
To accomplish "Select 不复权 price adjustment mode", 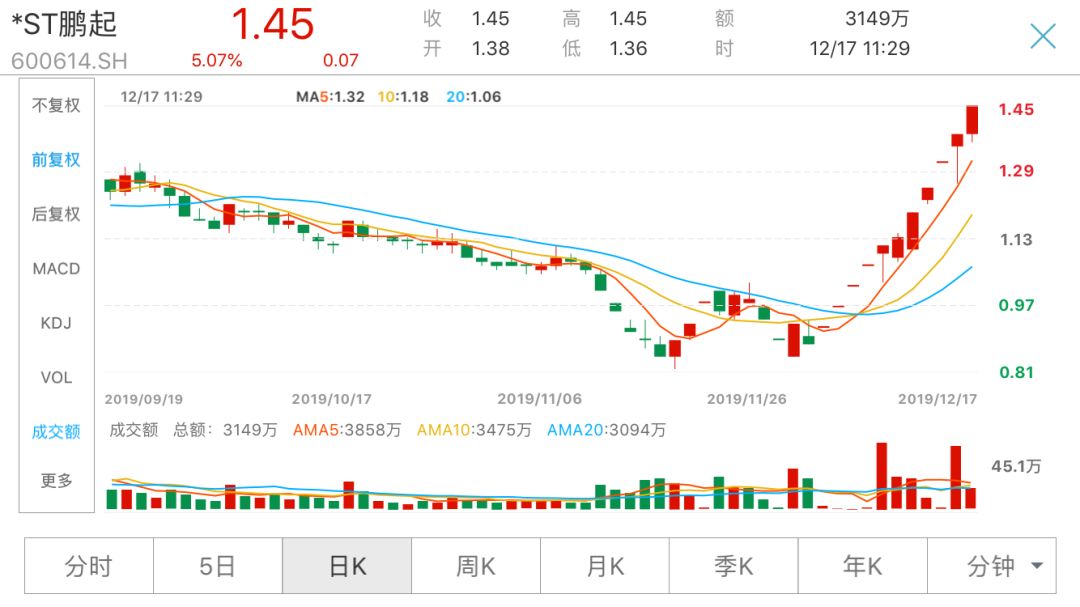I will coord(56,105).
